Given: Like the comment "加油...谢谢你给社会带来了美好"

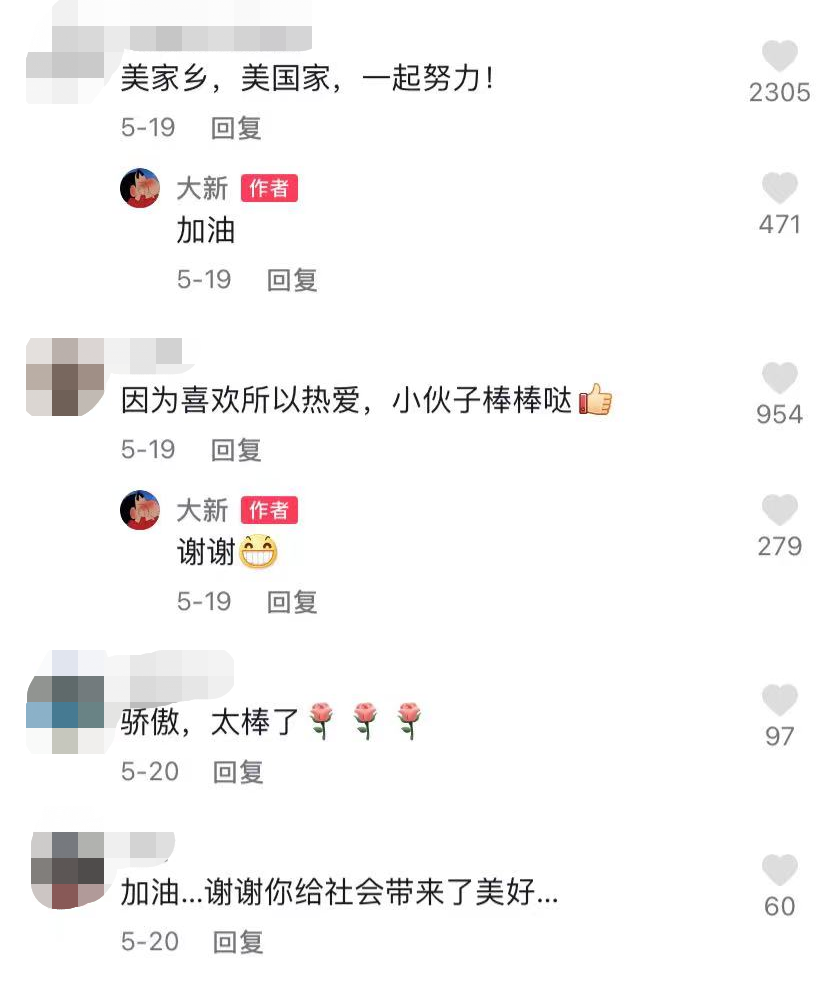Looking at the screenshot, I should tap(779, 870).
